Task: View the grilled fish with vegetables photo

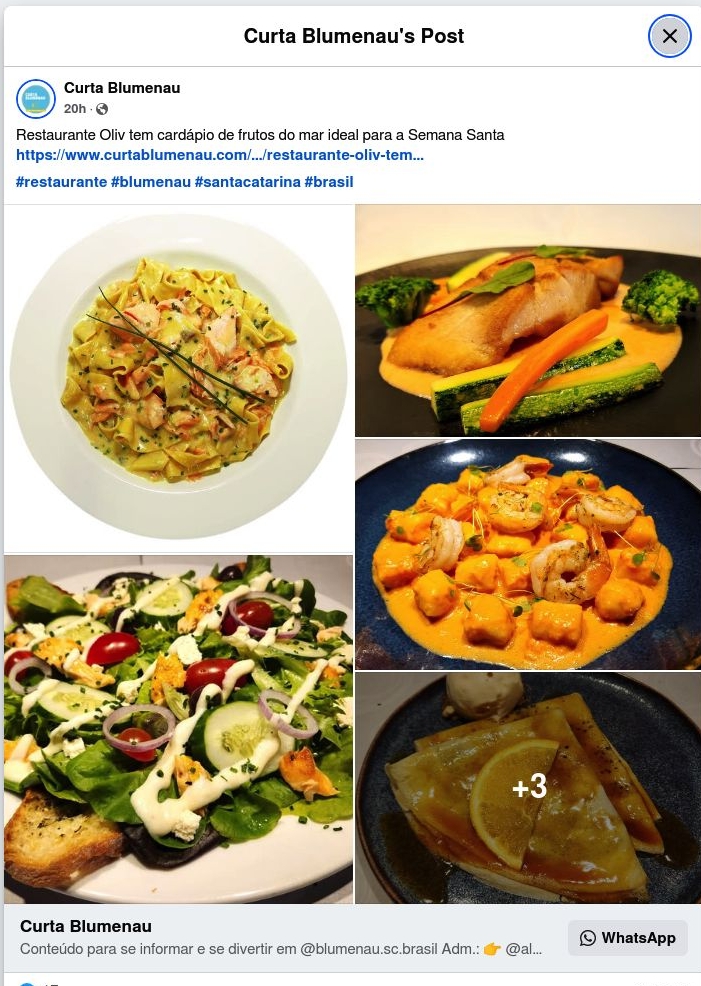Action: 528,320
